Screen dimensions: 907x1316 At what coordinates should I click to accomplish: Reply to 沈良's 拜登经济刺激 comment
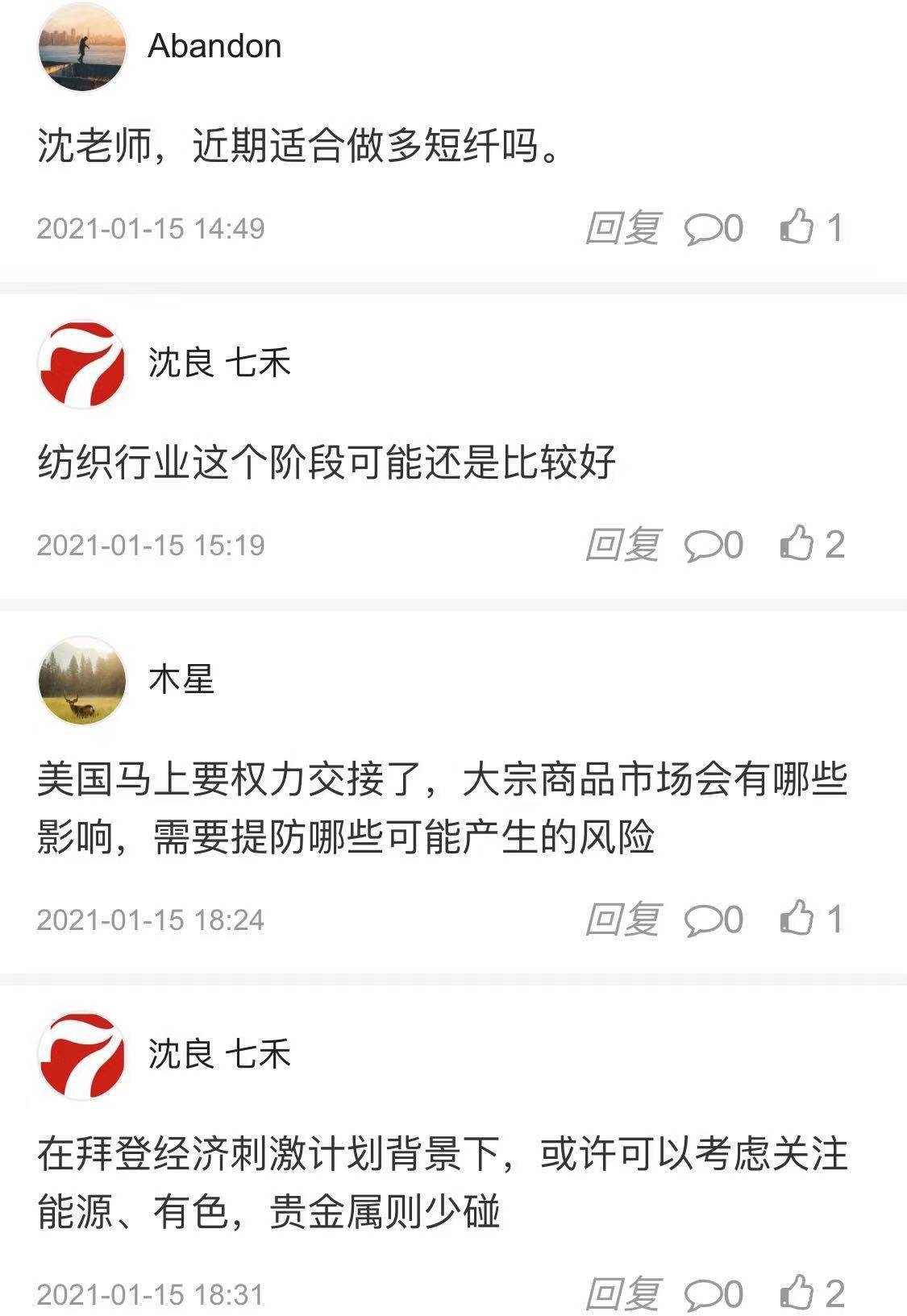[622, 1294]
